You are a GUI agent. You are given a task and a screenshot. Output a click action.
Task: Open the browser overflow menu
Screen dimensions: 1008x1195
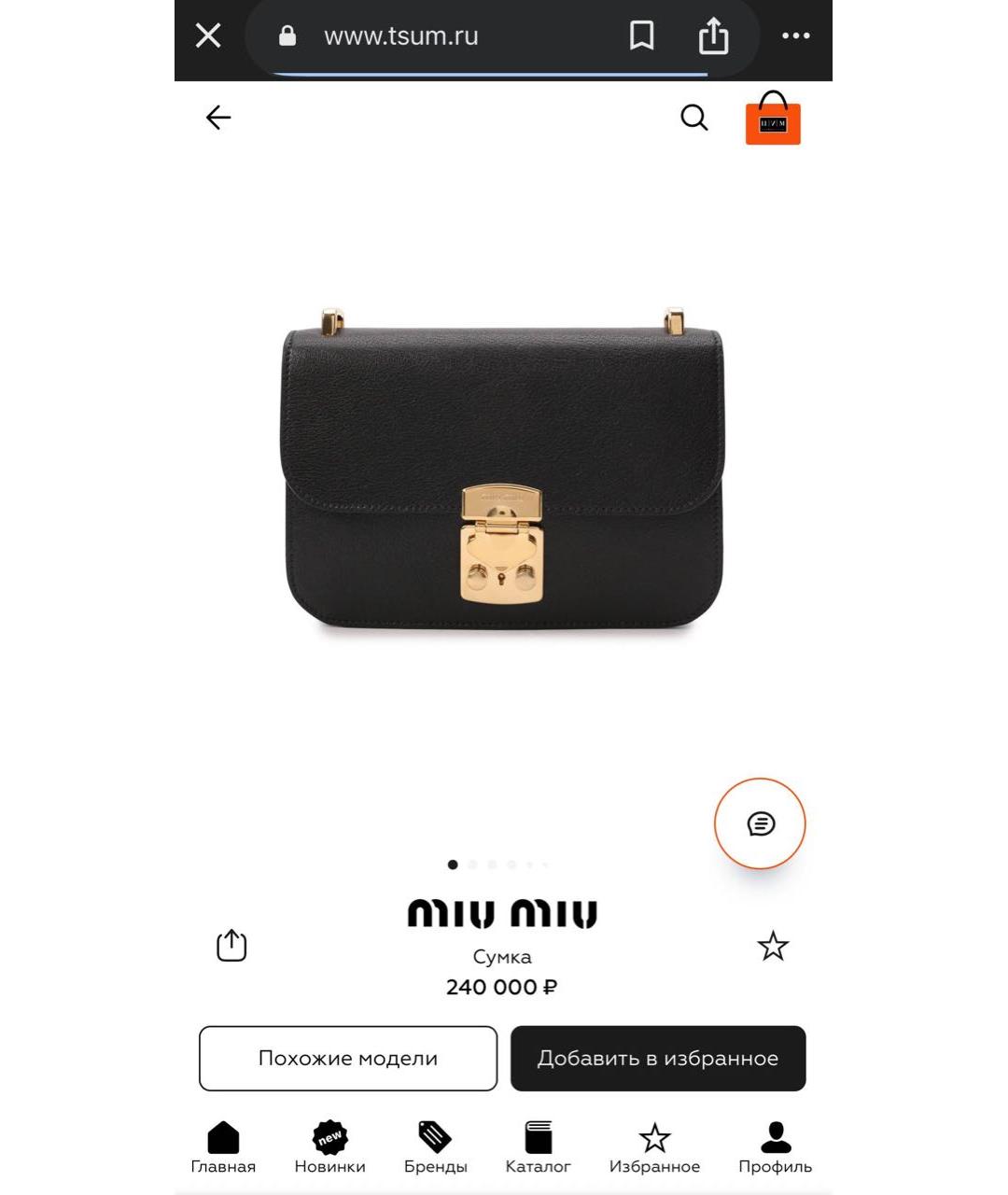(795, 36)
